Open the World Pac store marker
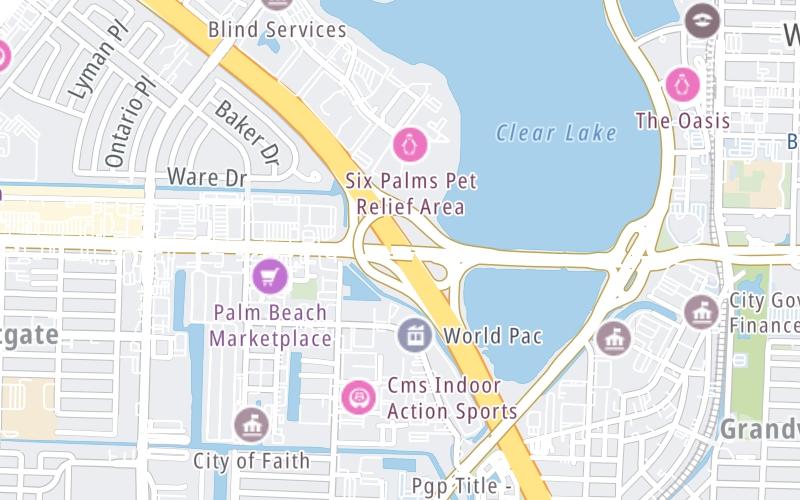 (x=414, y=335)
